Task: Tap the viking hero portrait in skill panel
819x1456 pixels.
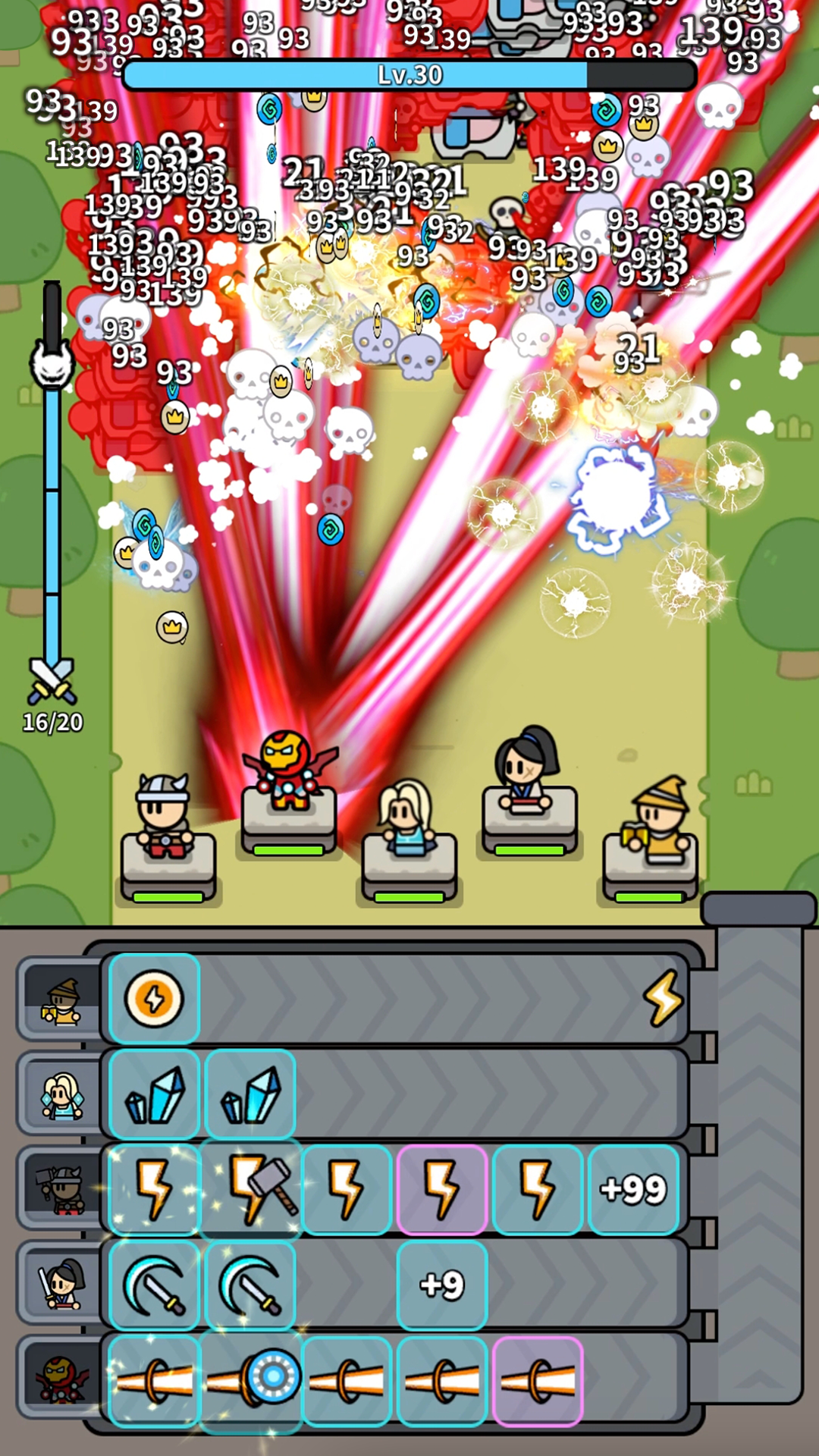Action: (x=62, y=1189)
